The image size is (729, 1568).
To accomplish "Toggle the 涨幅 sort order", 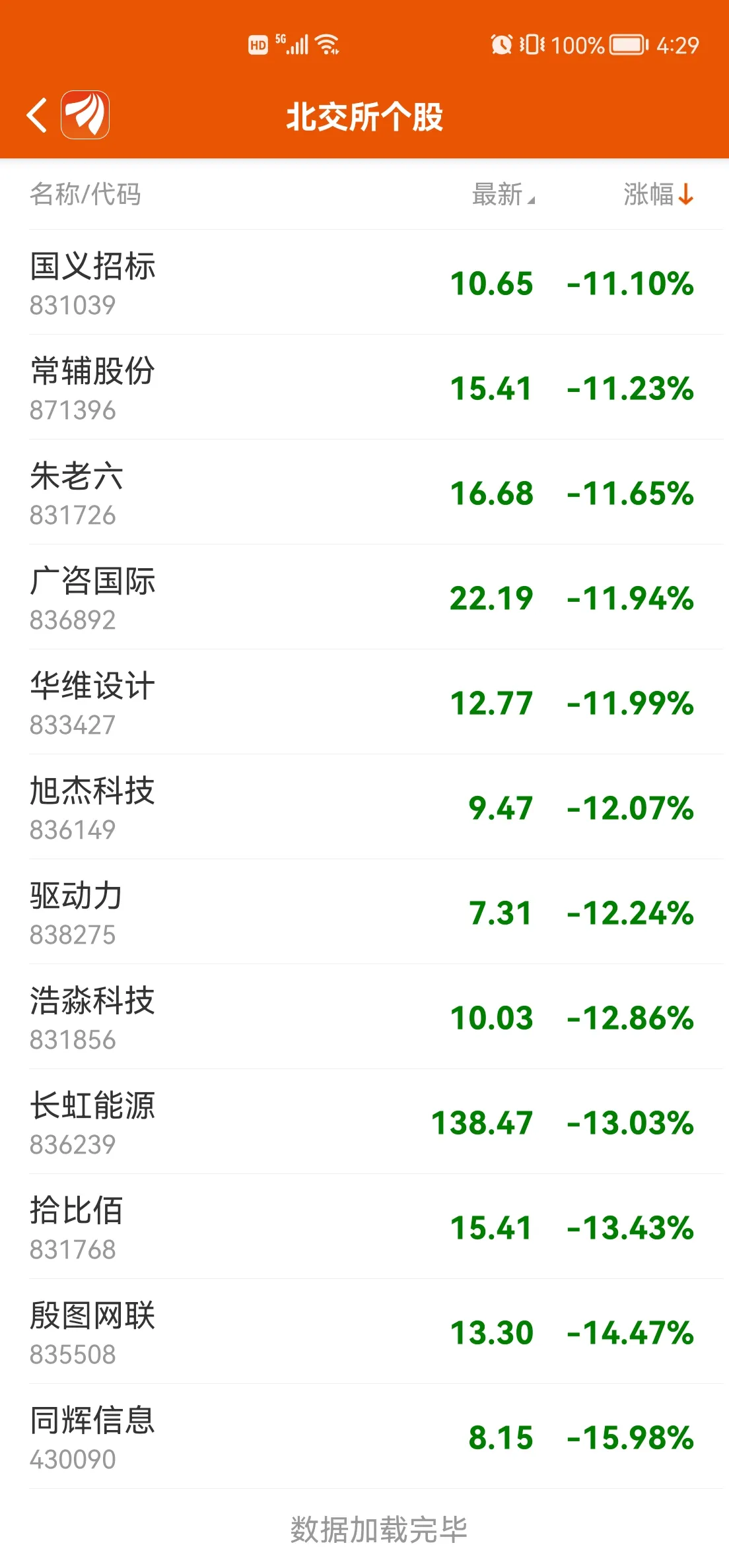I will pyautogui.click(x=658, y=195).
